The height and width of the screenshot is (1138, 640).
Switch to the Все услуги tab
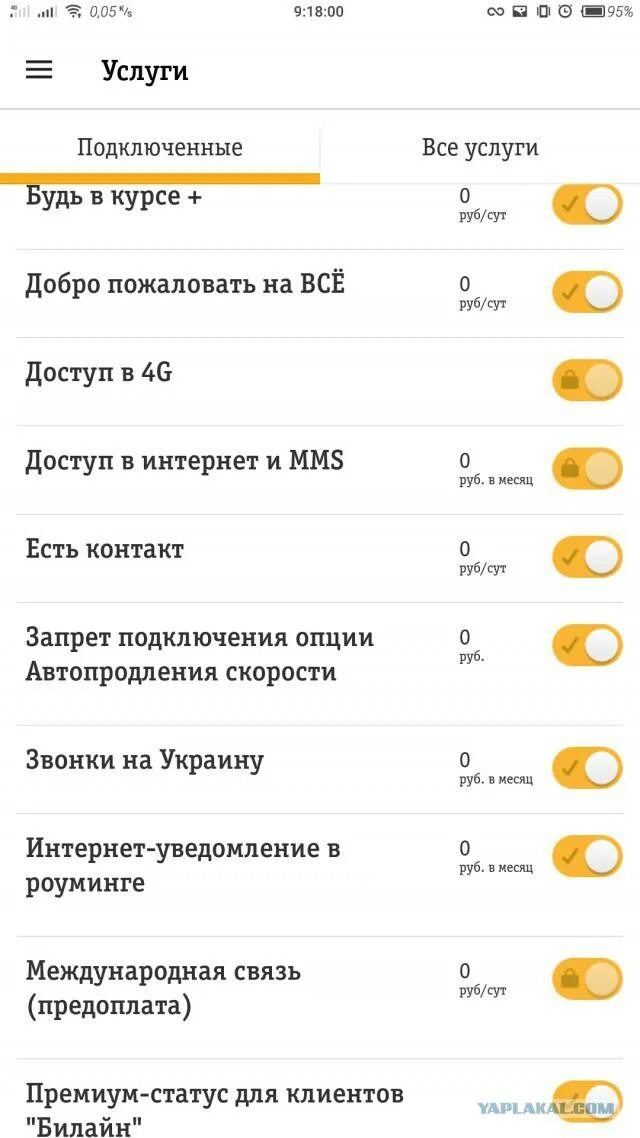point(480,148)
